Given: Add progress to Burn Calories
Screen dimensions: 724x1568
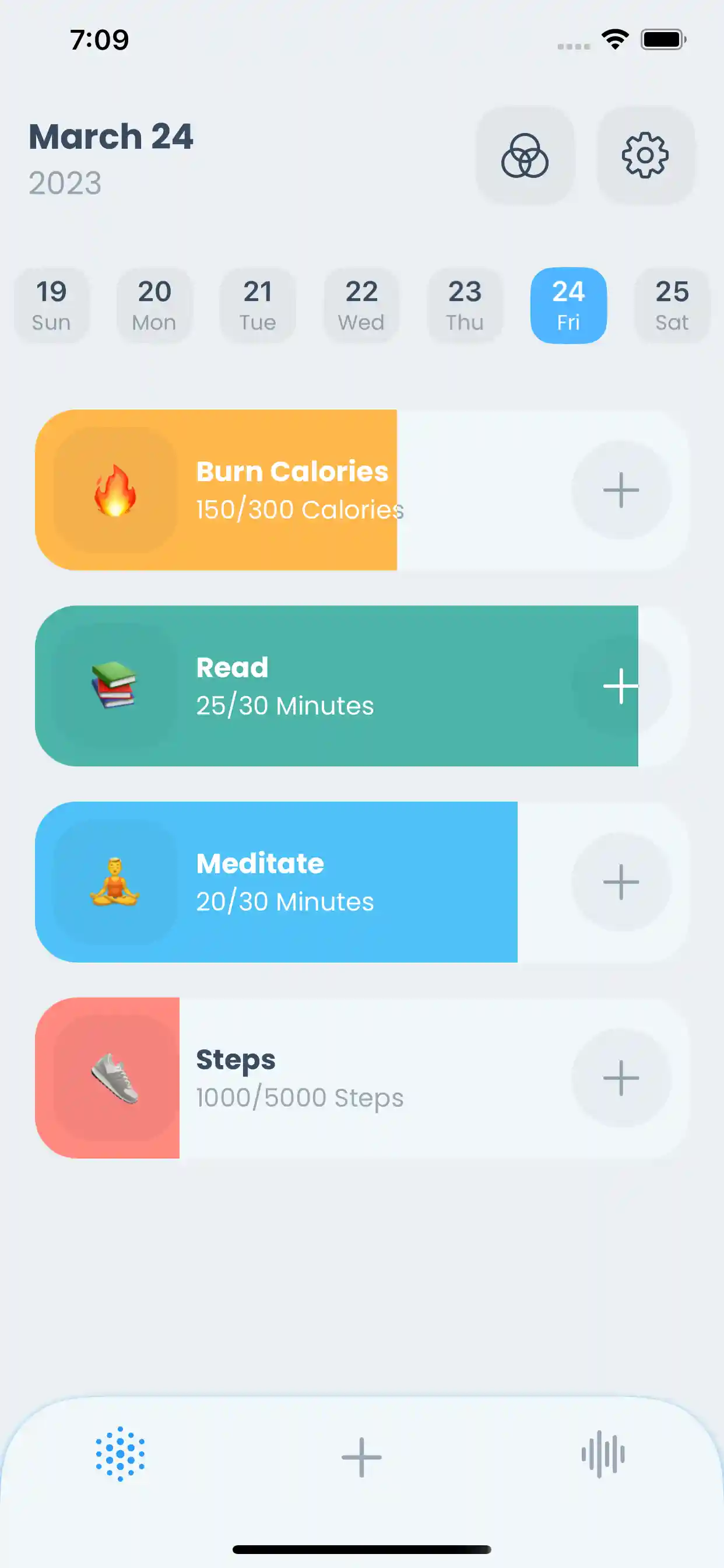Looking at the screenshot, I should 621,490.
